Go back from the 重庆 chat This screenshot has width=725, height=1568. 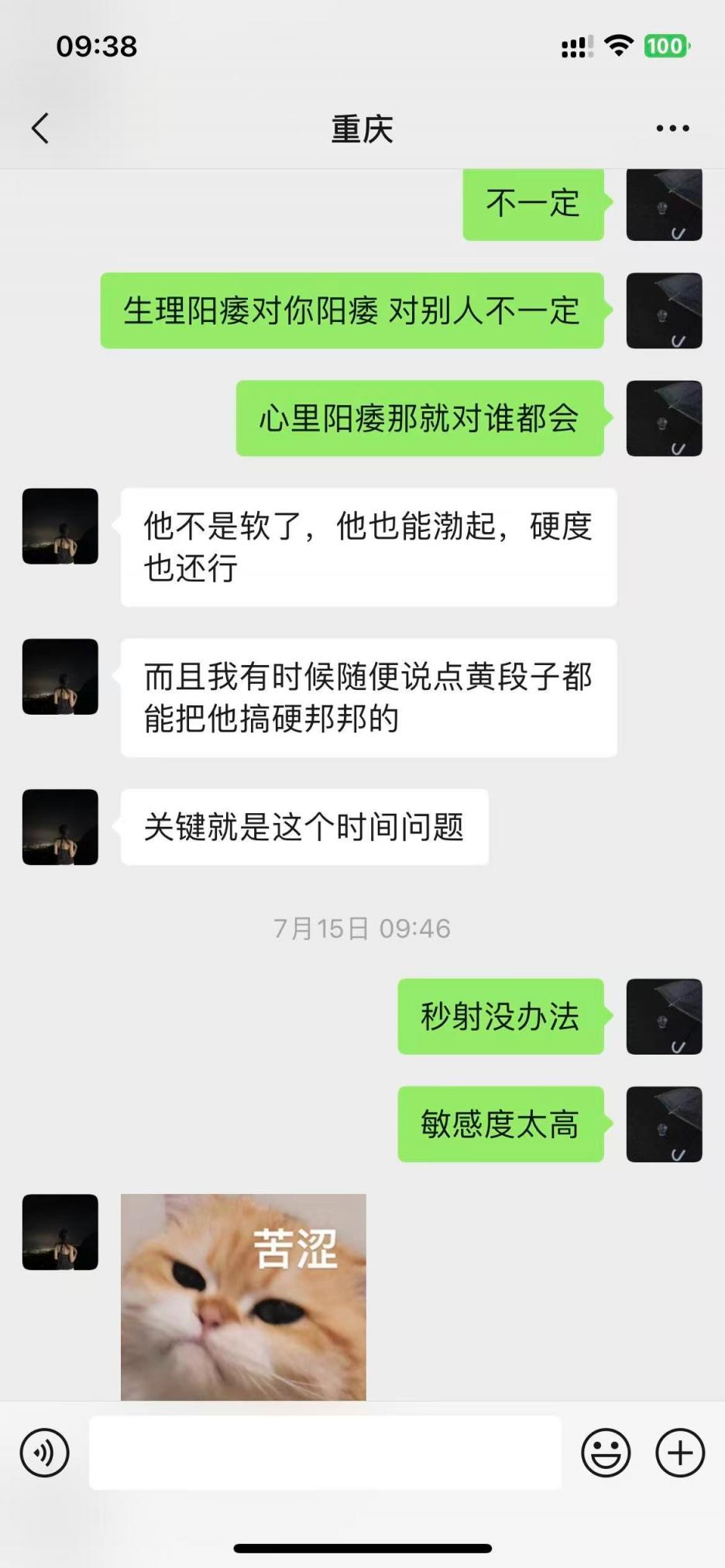click(x=40, y=129)
